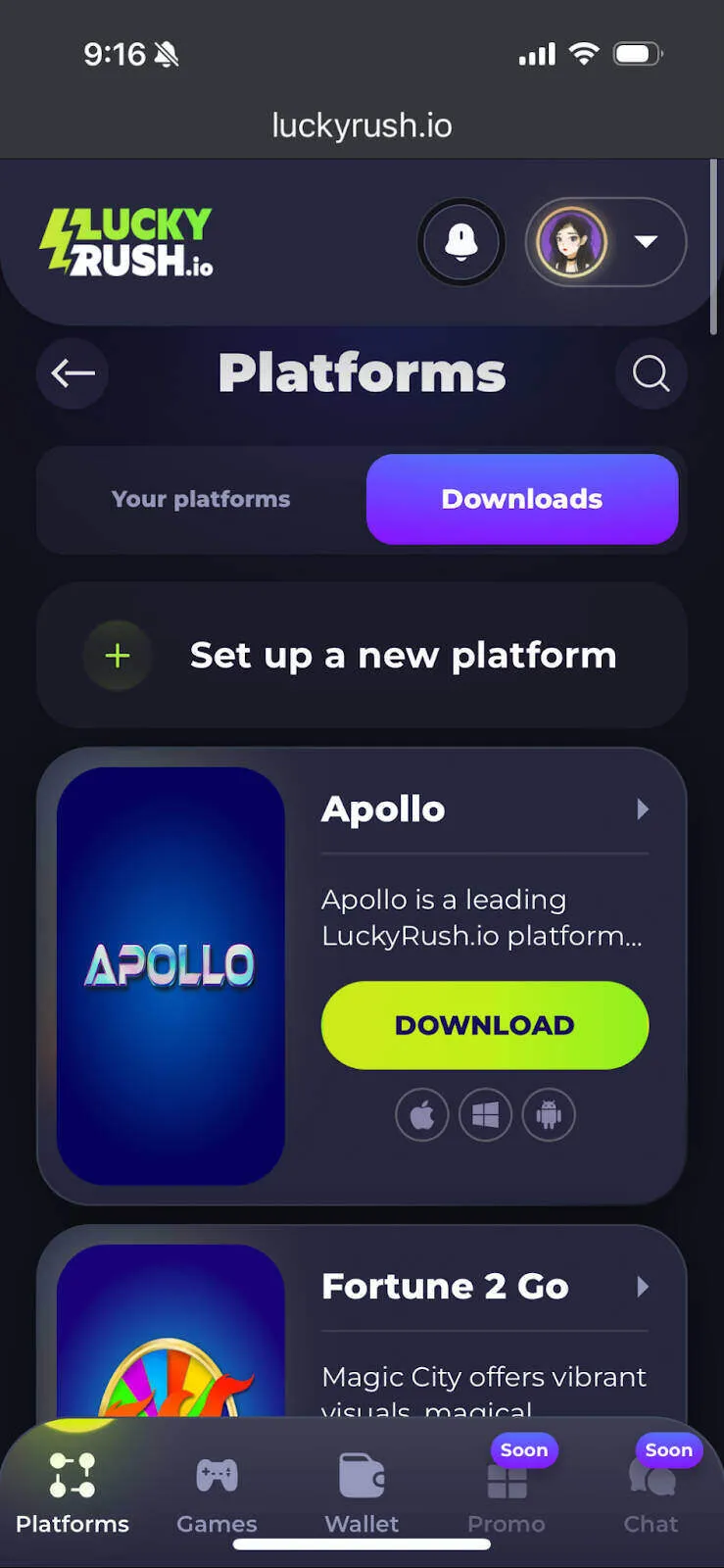This screenshot has width=724, height=1568.
Task: Set up a new platform
Action: click(361, 656)
